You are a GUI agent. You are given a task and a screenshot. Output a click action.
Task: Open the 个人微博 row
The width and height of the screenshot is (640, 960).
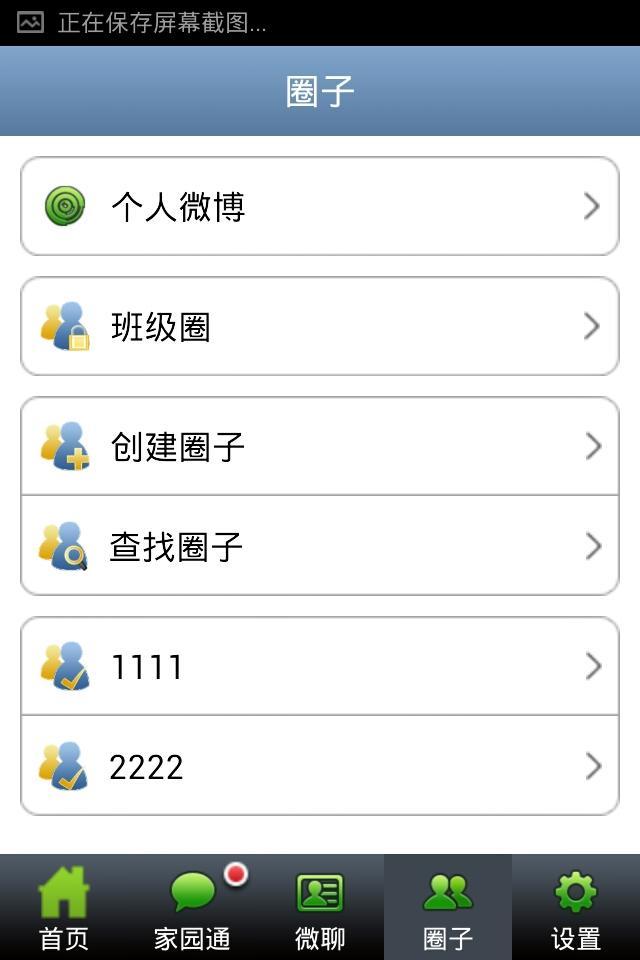(320, 206)
